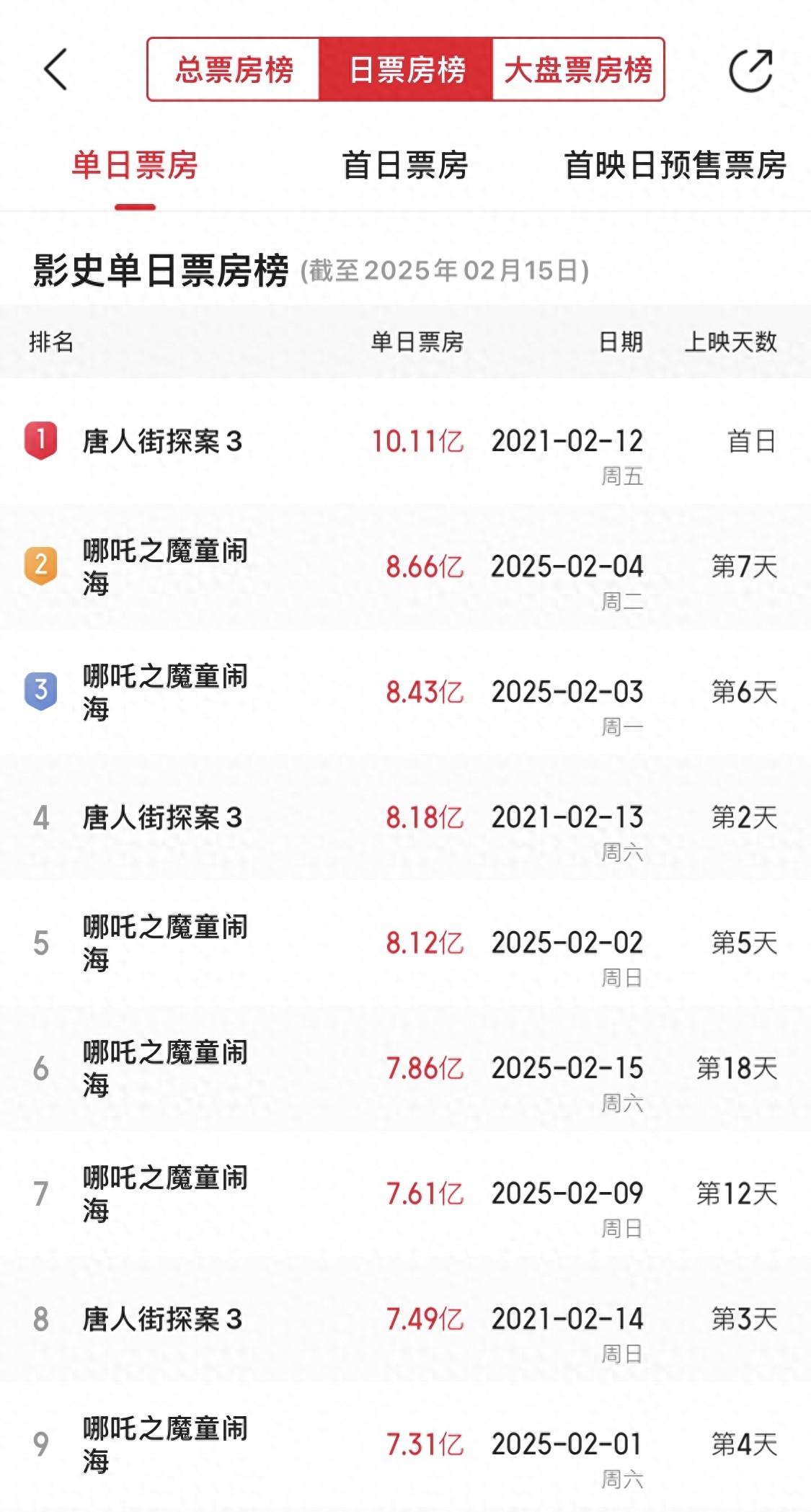Go back using the top-left arrow
Screen dimensions: 811x1512
tap(56, 70)
